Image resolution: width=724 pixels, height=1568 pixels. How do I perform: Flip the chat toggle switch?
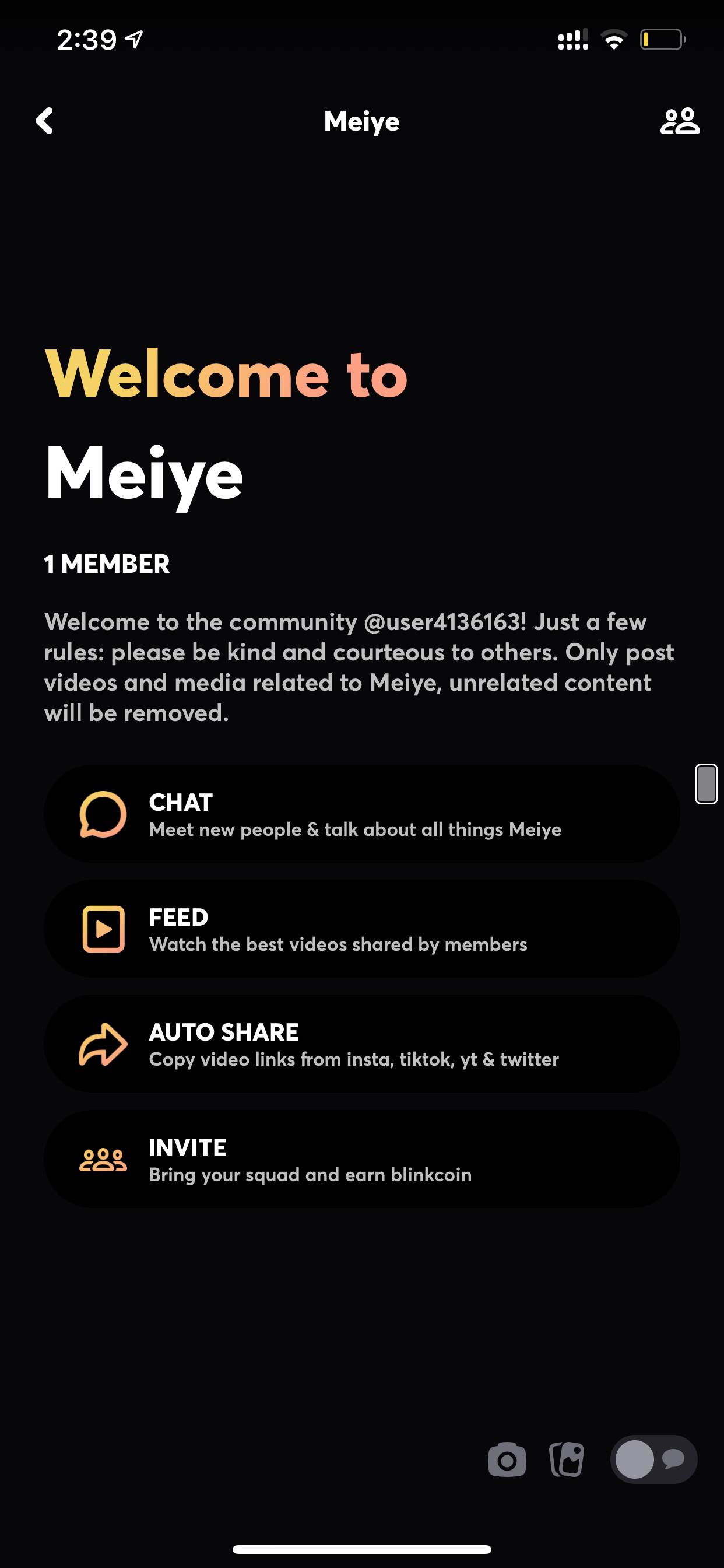[653, 1459]
